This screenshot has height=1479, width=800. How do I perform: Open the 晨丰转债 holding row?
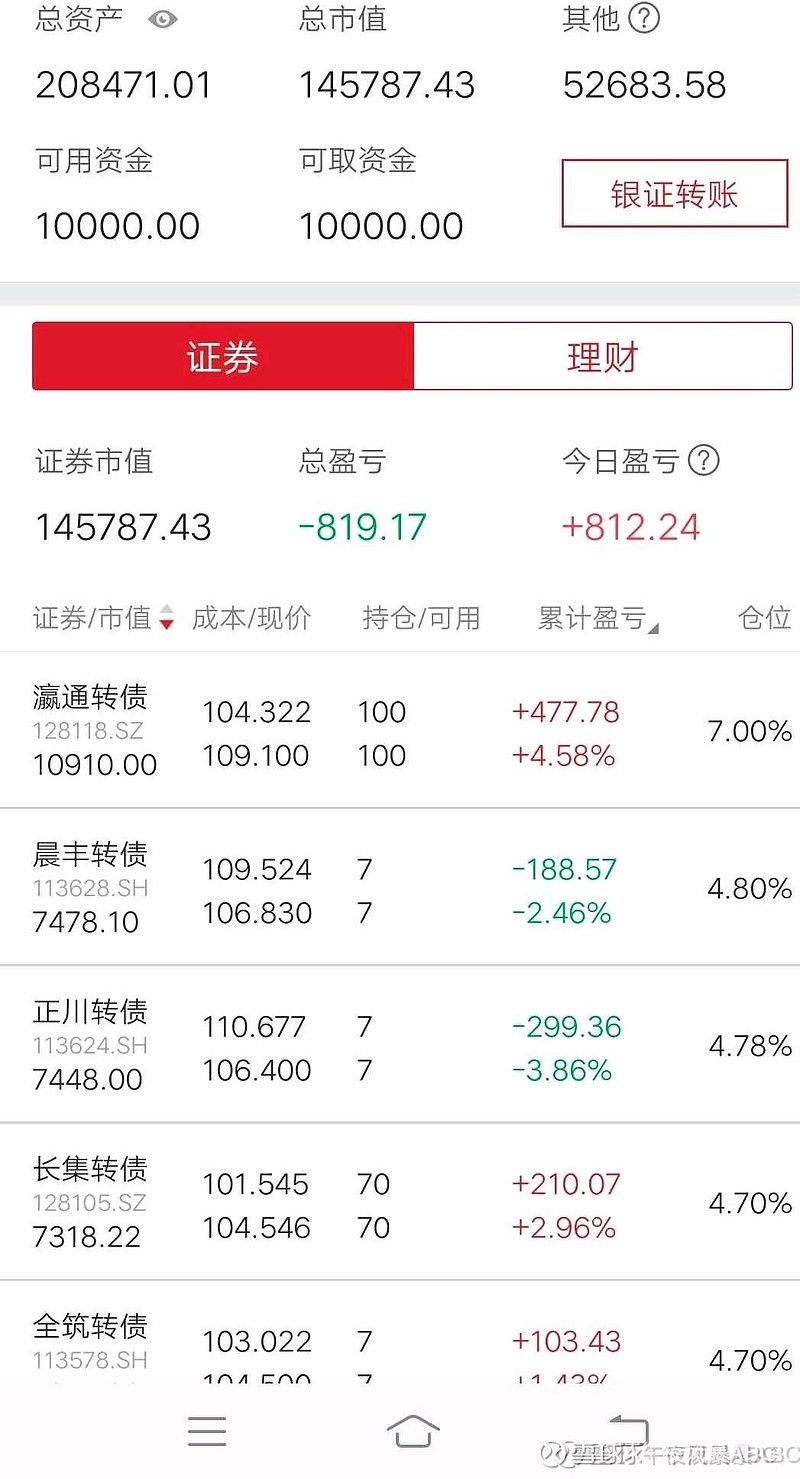point(400,887)
